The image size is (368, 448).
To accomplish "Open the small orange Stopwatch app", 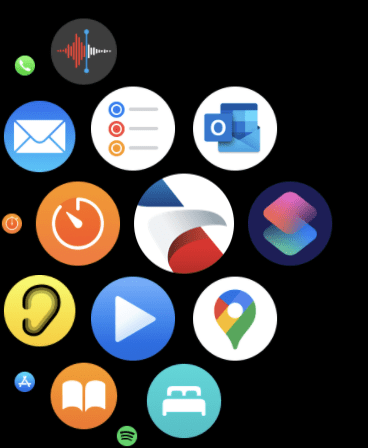I will [x=12, y=223].
